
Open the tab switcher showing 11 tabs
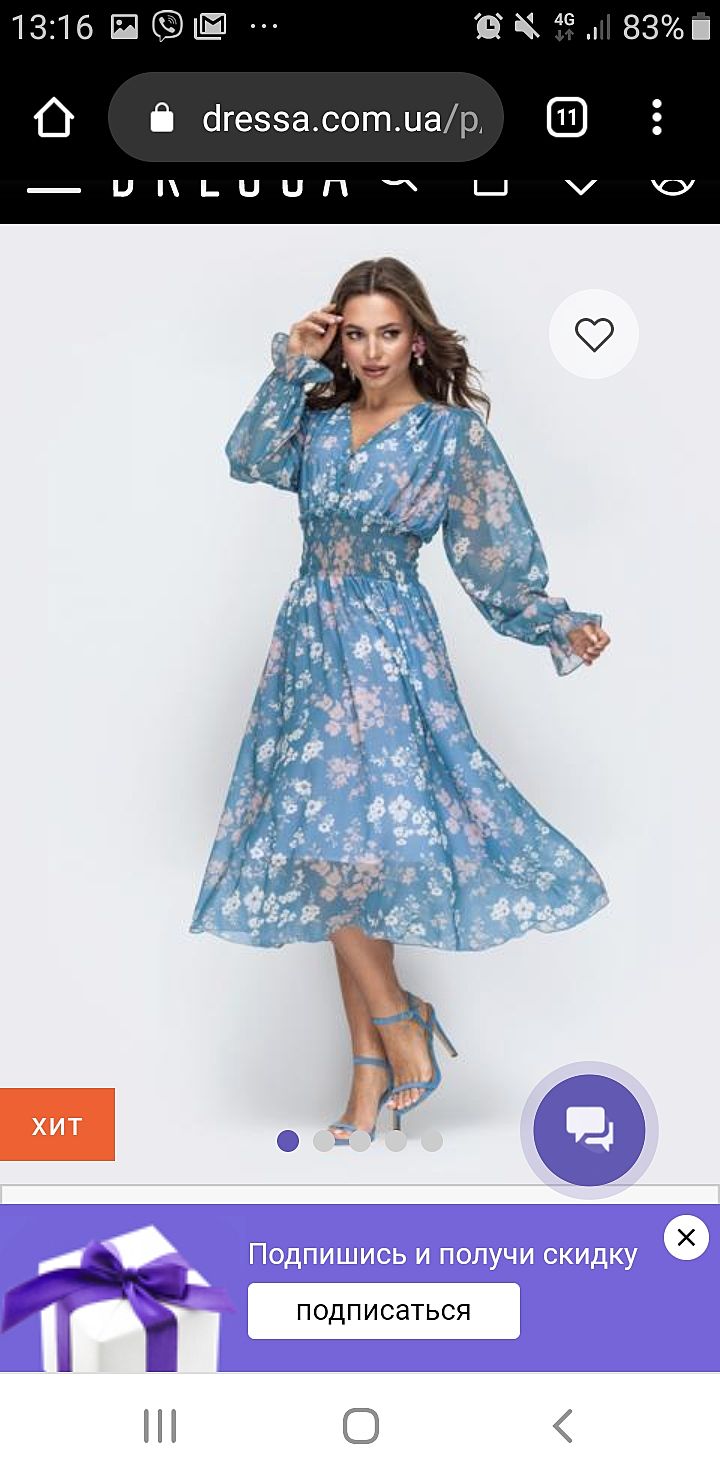click(566, 119)
